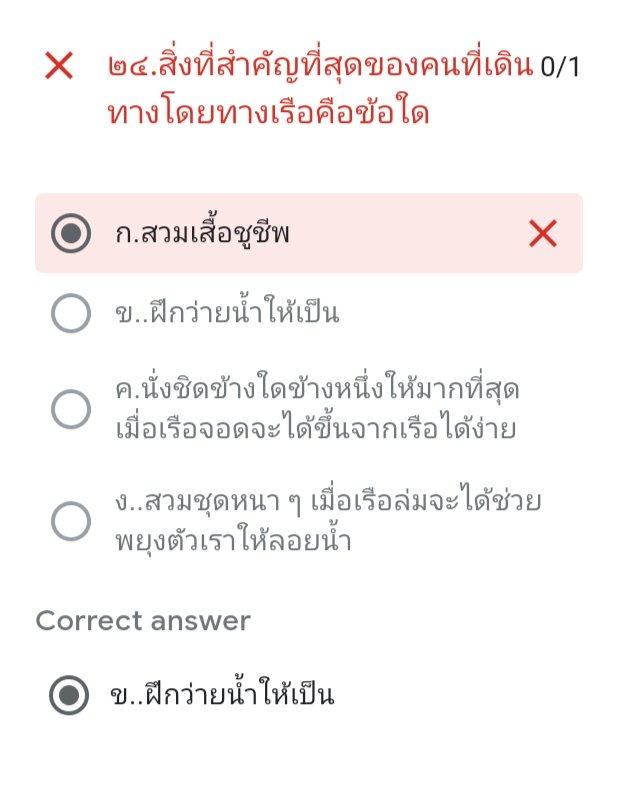Choose answer ข..ฝึกว่ายน้ำให้เป็น in the options list
Viewport: 618px width, 801px height.
tap(70, 314)
